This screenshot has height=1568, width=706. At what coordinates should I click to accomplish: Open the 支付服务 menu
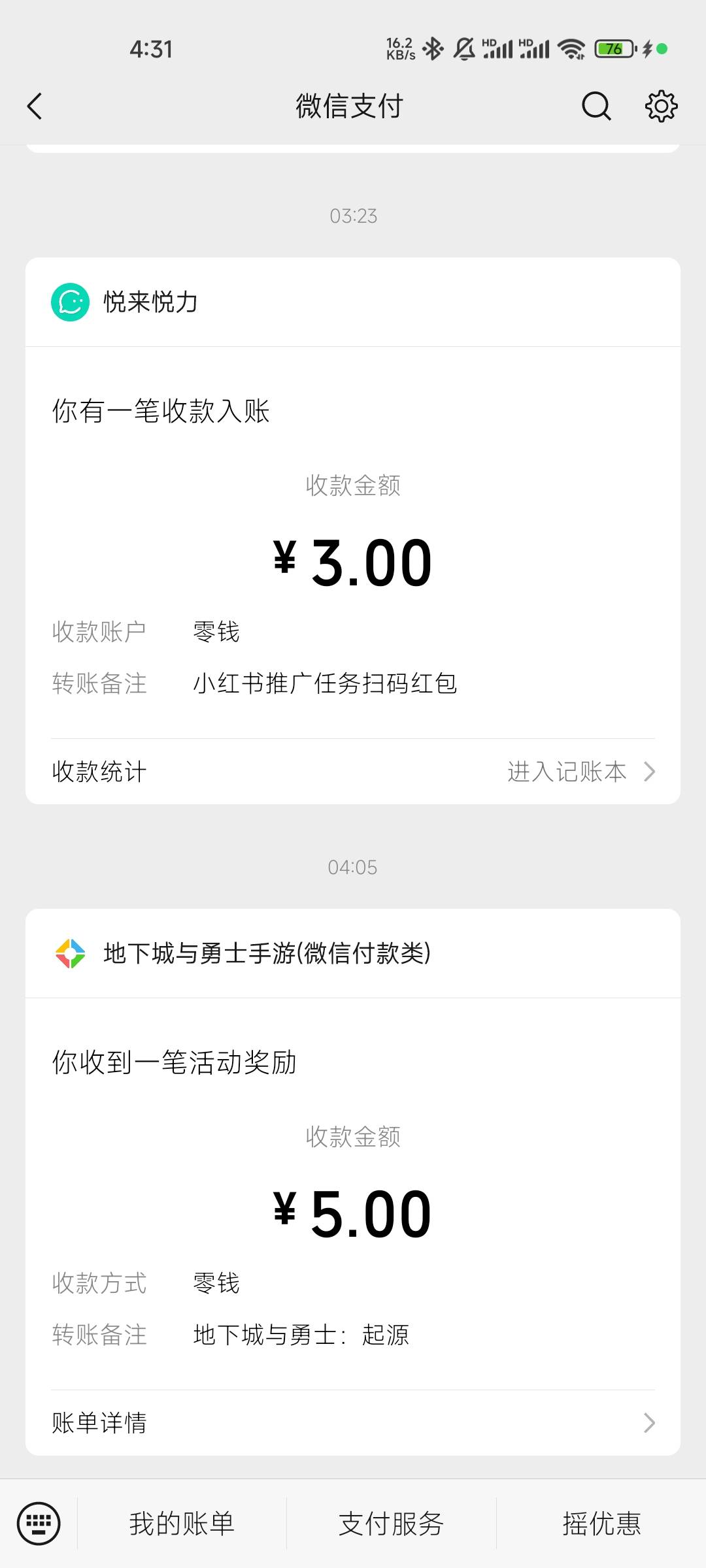click(391, 1524)
